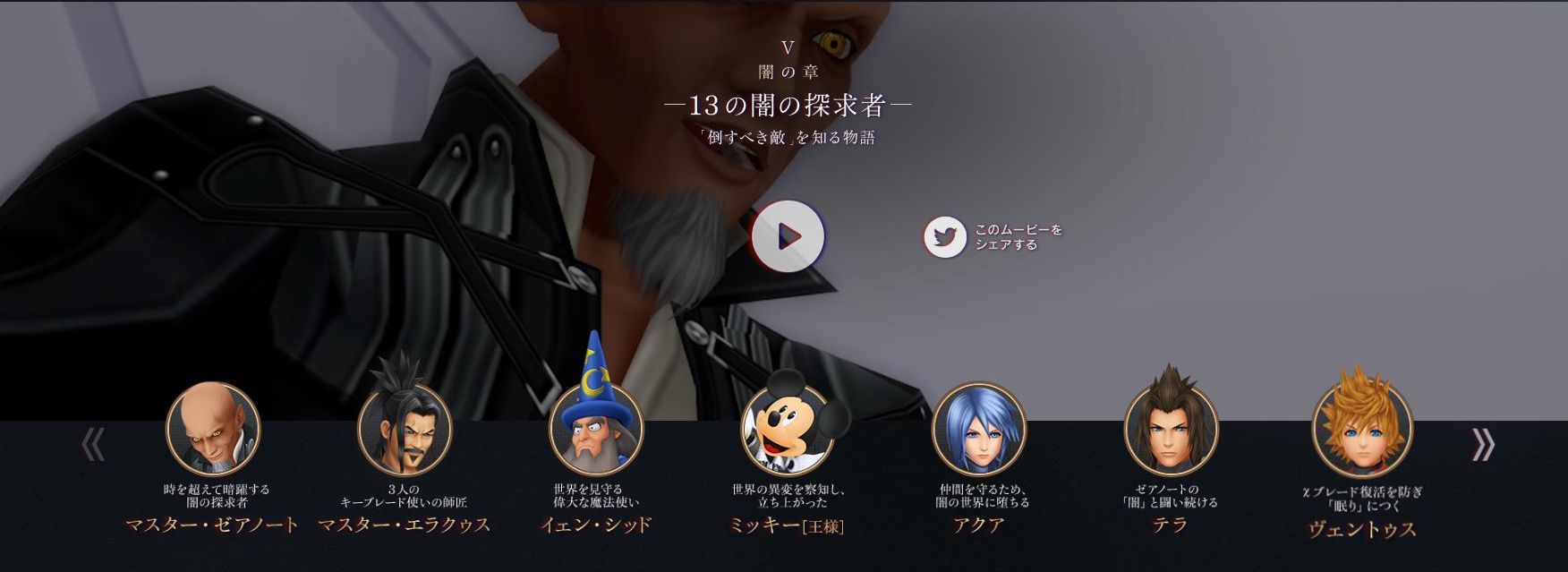Play the 13の闇の探求者 movie
The image size is (1568, 572).
(x=788, y=236)
